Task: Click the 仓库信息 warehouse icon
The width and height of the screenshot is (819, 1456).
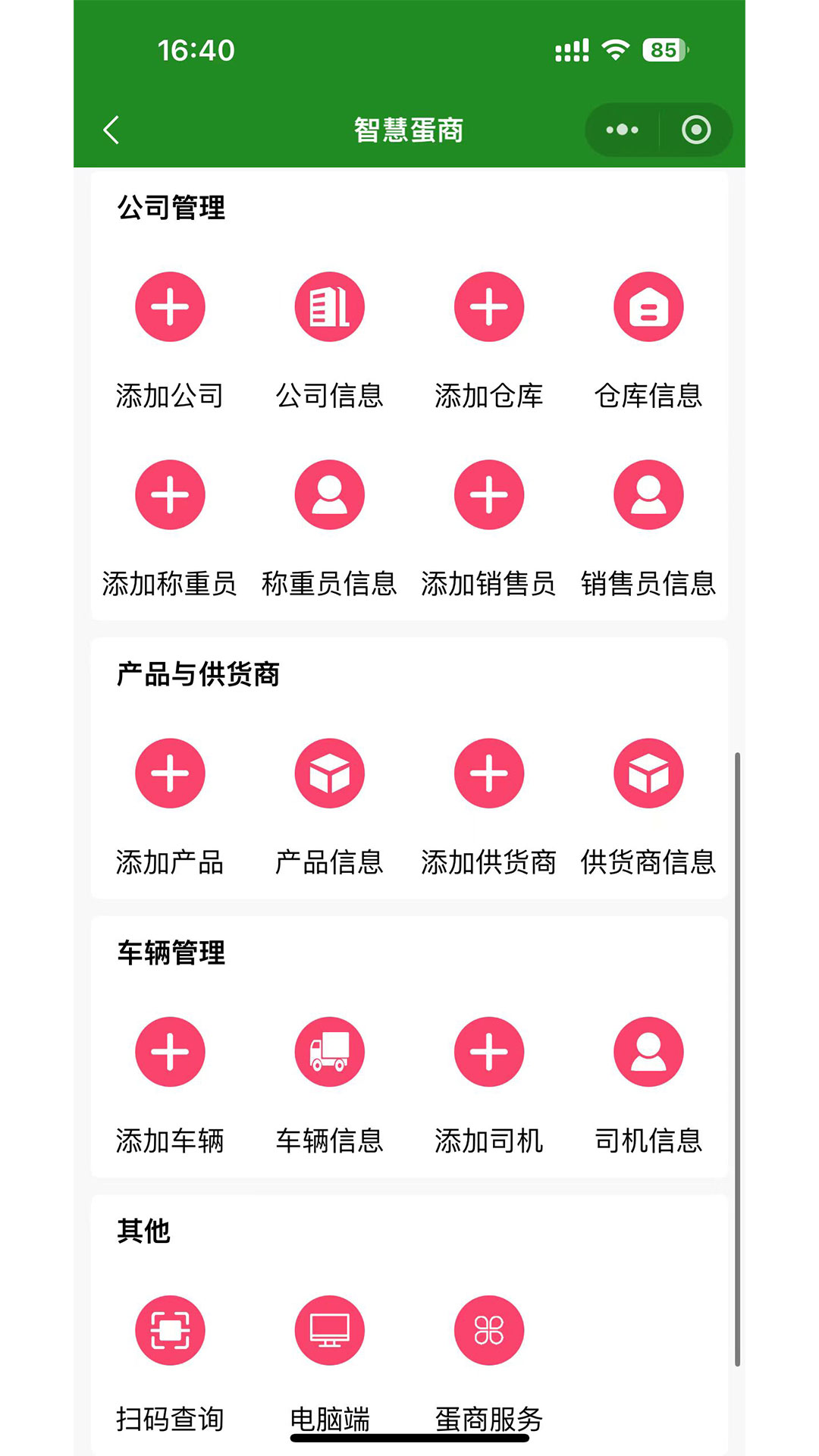Action: point(648,306)
